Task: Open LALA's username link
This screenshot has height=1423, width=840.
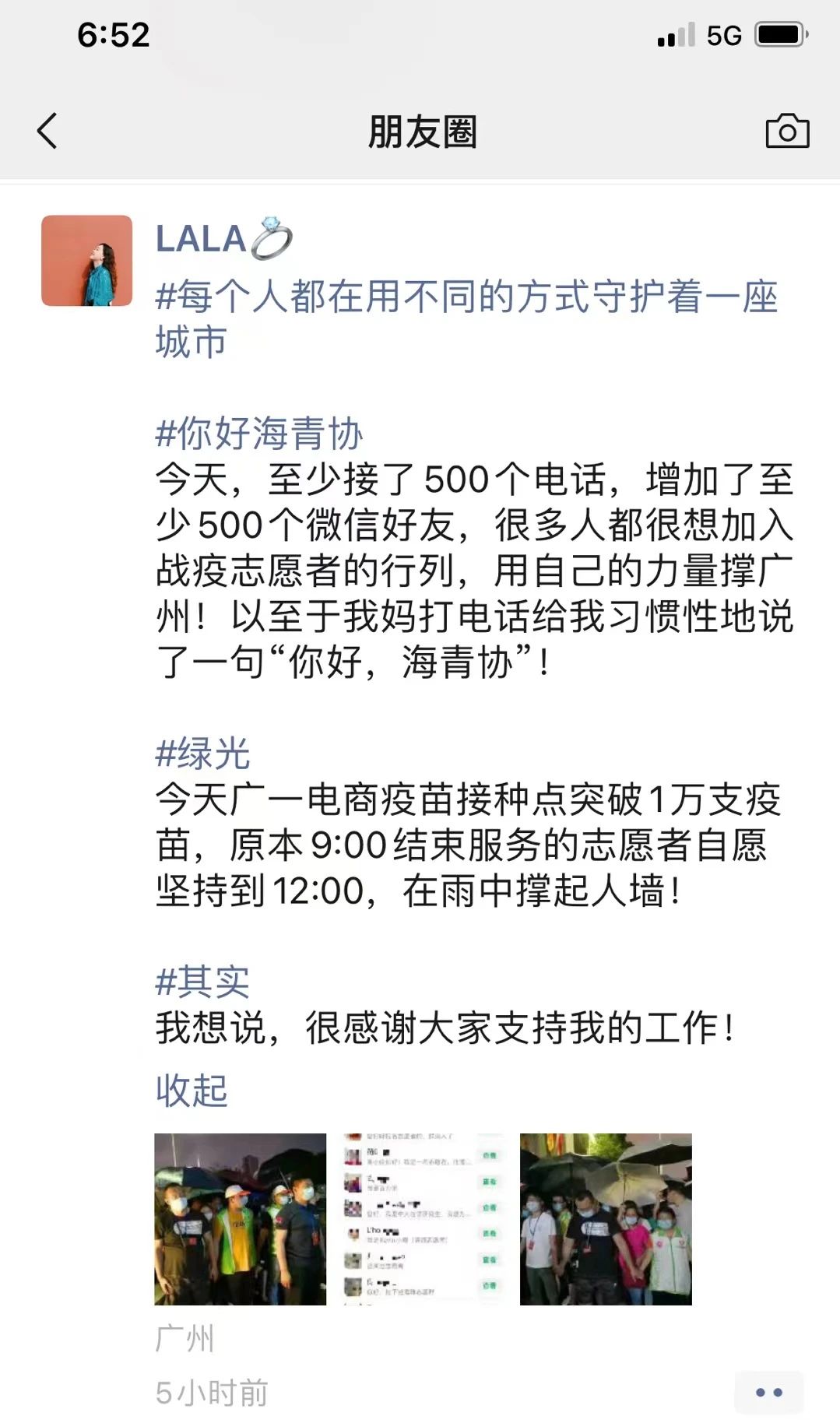Action: point(202,239)
